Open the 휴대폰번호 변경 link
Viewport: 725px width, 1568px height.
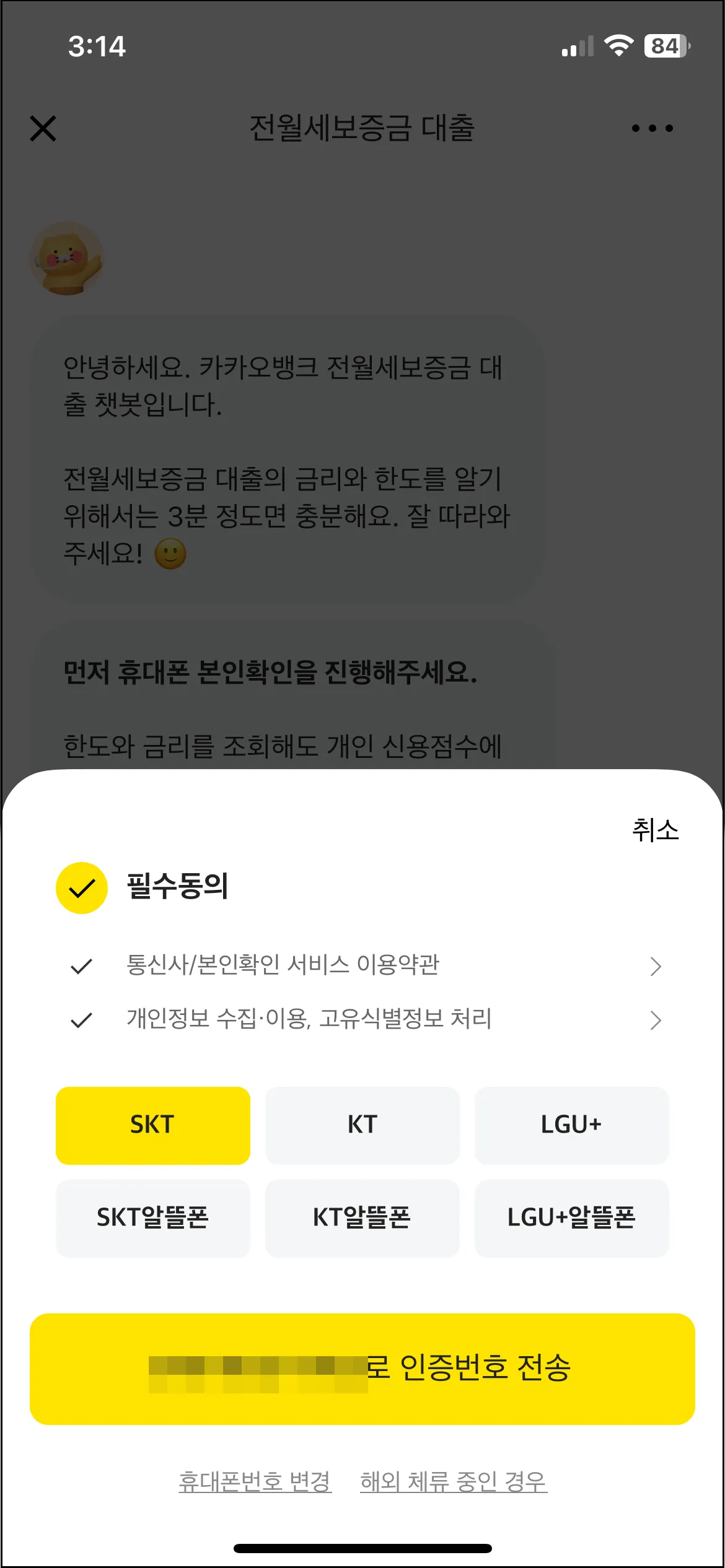point(255,1481)
